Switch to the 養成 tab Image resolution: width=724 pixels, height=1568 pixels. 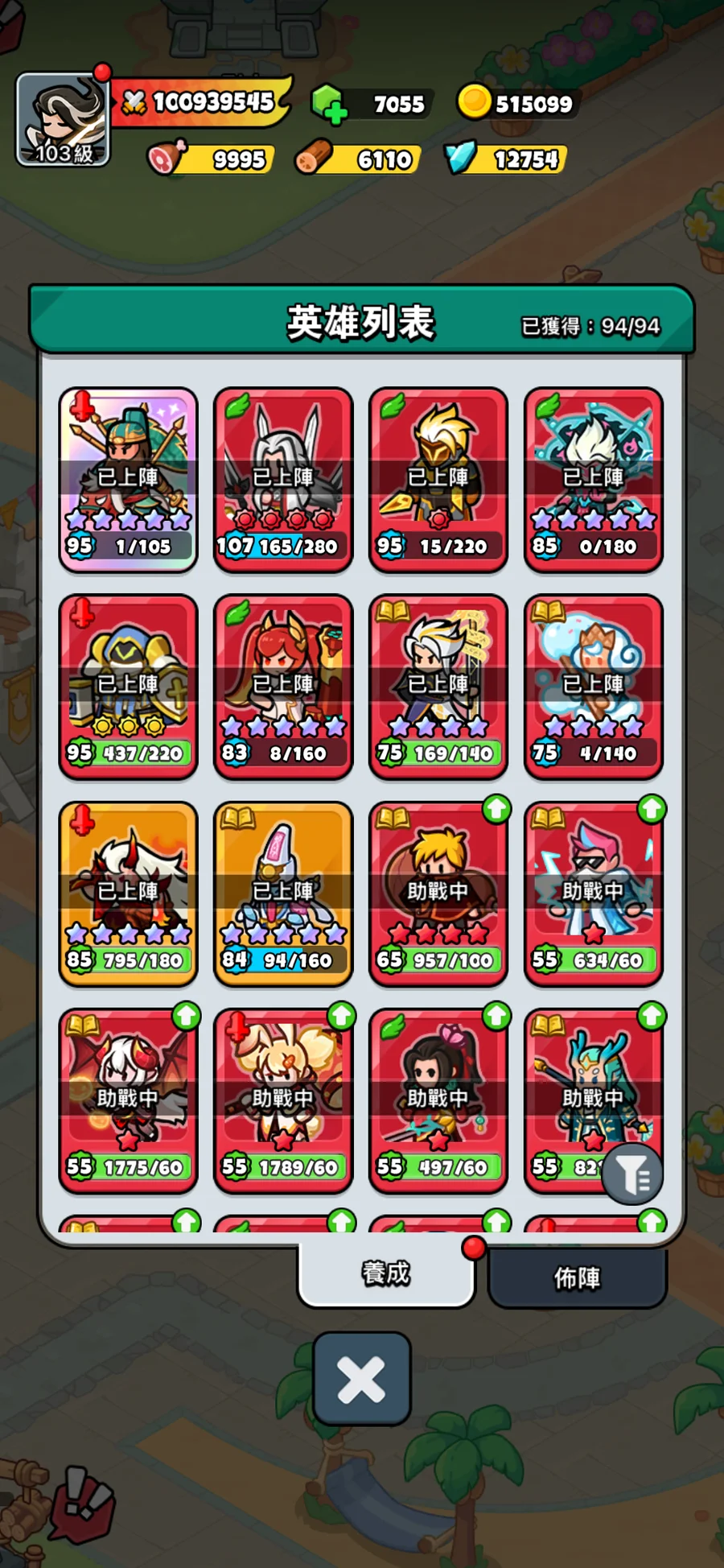point(385,1274)
